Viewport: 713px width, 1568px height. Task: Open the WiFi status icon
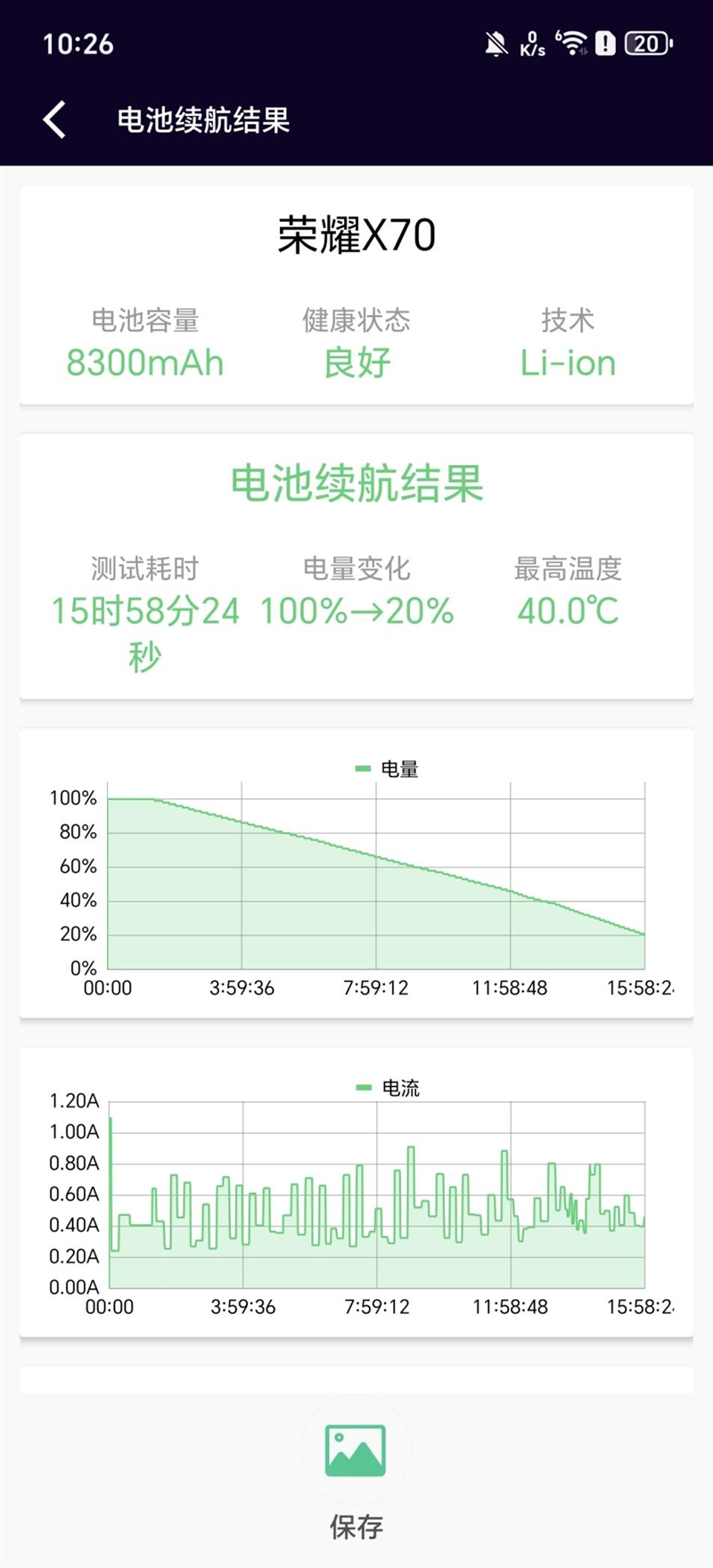[570, 42]
